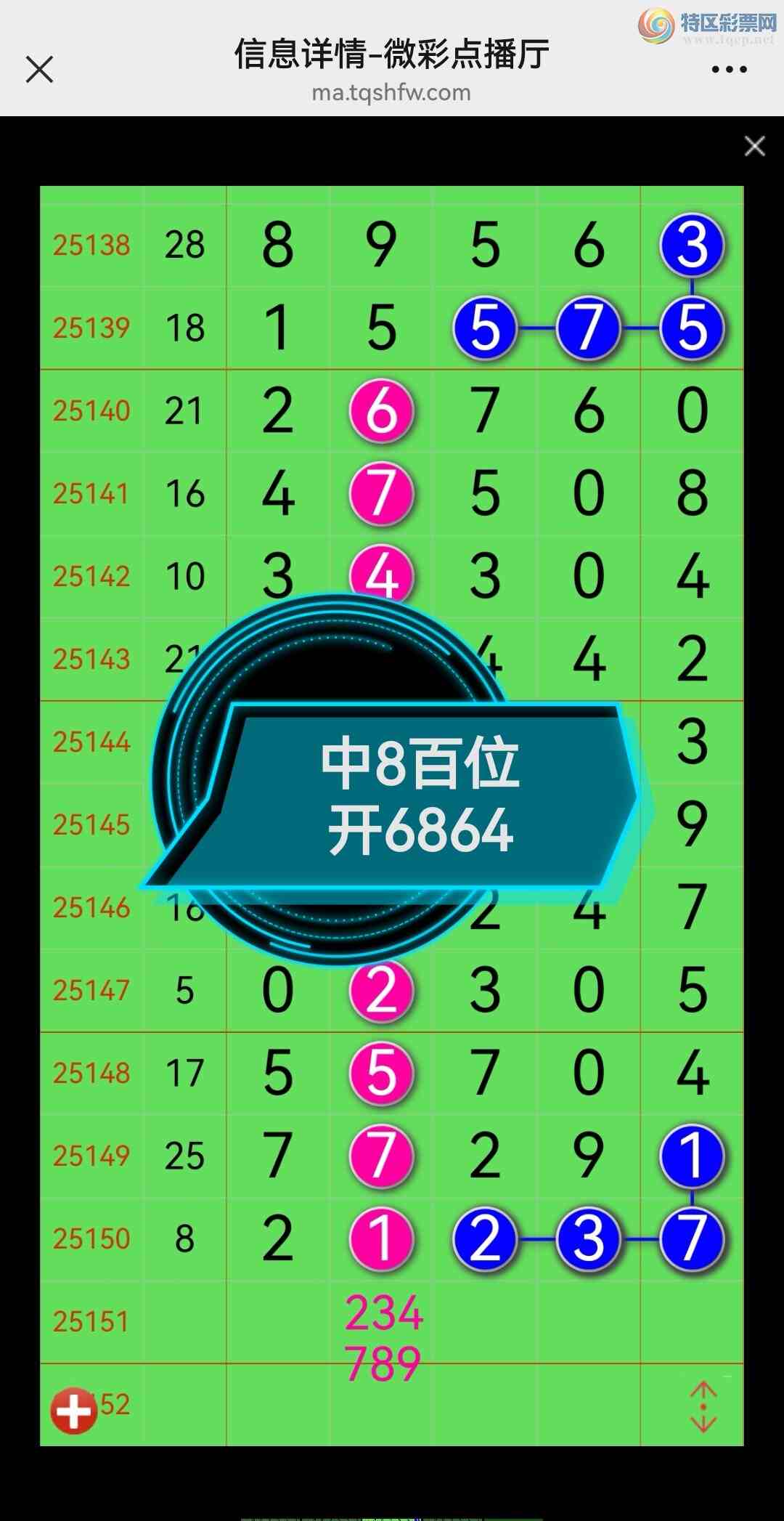This screenshot has width=784, height=1521.
Task: Open the three-dot overflow menu
Action: point(729,70)
